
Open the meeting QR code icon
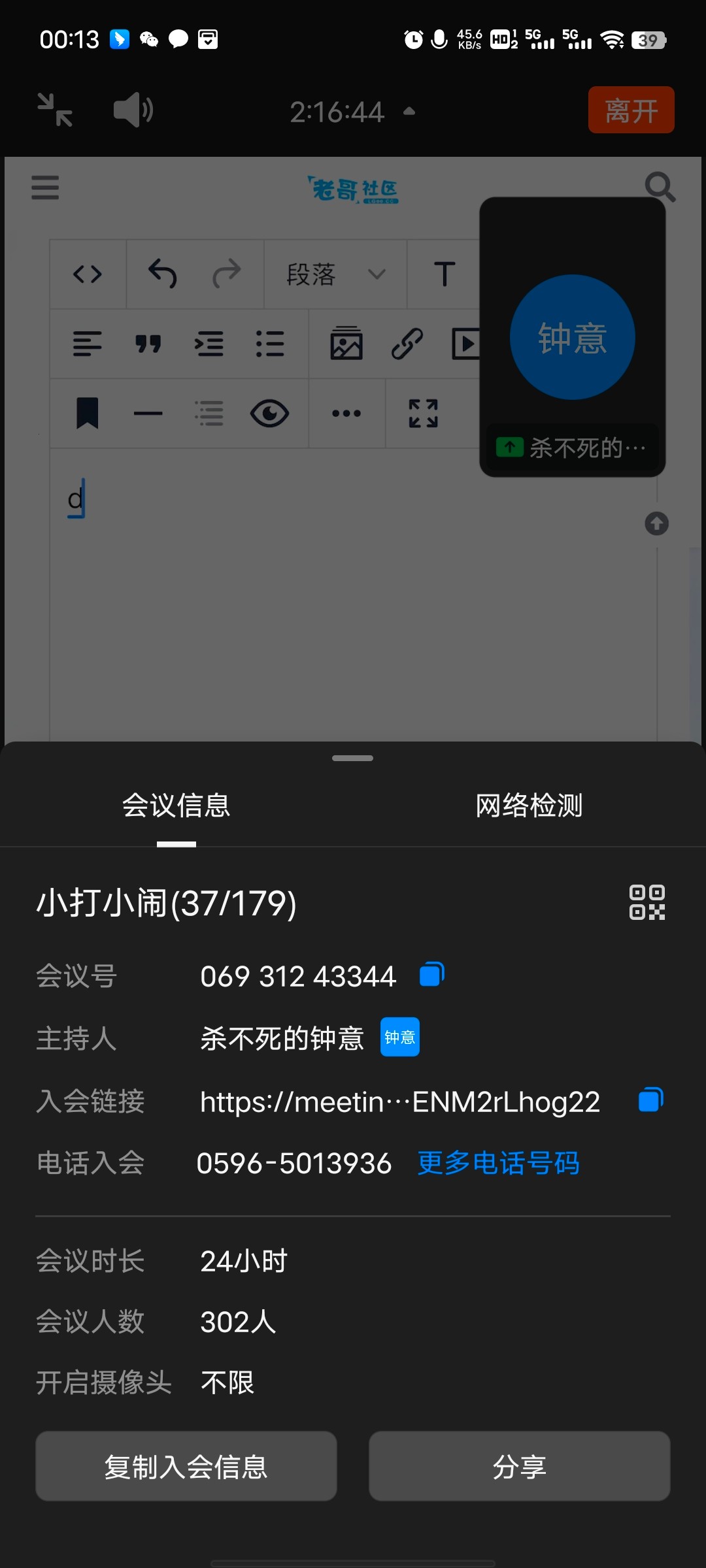647,902
